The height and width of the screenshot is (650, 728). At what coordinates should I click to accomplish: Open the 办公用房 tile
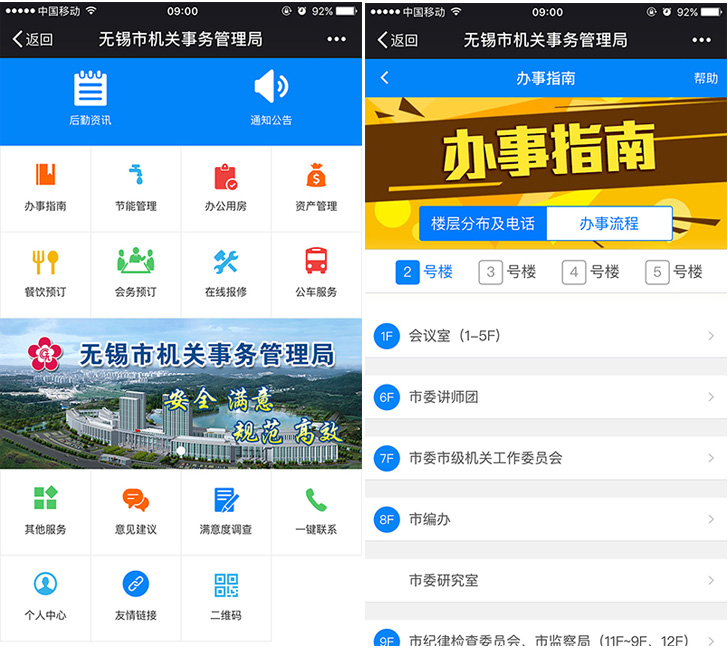(x=226, y=189)
